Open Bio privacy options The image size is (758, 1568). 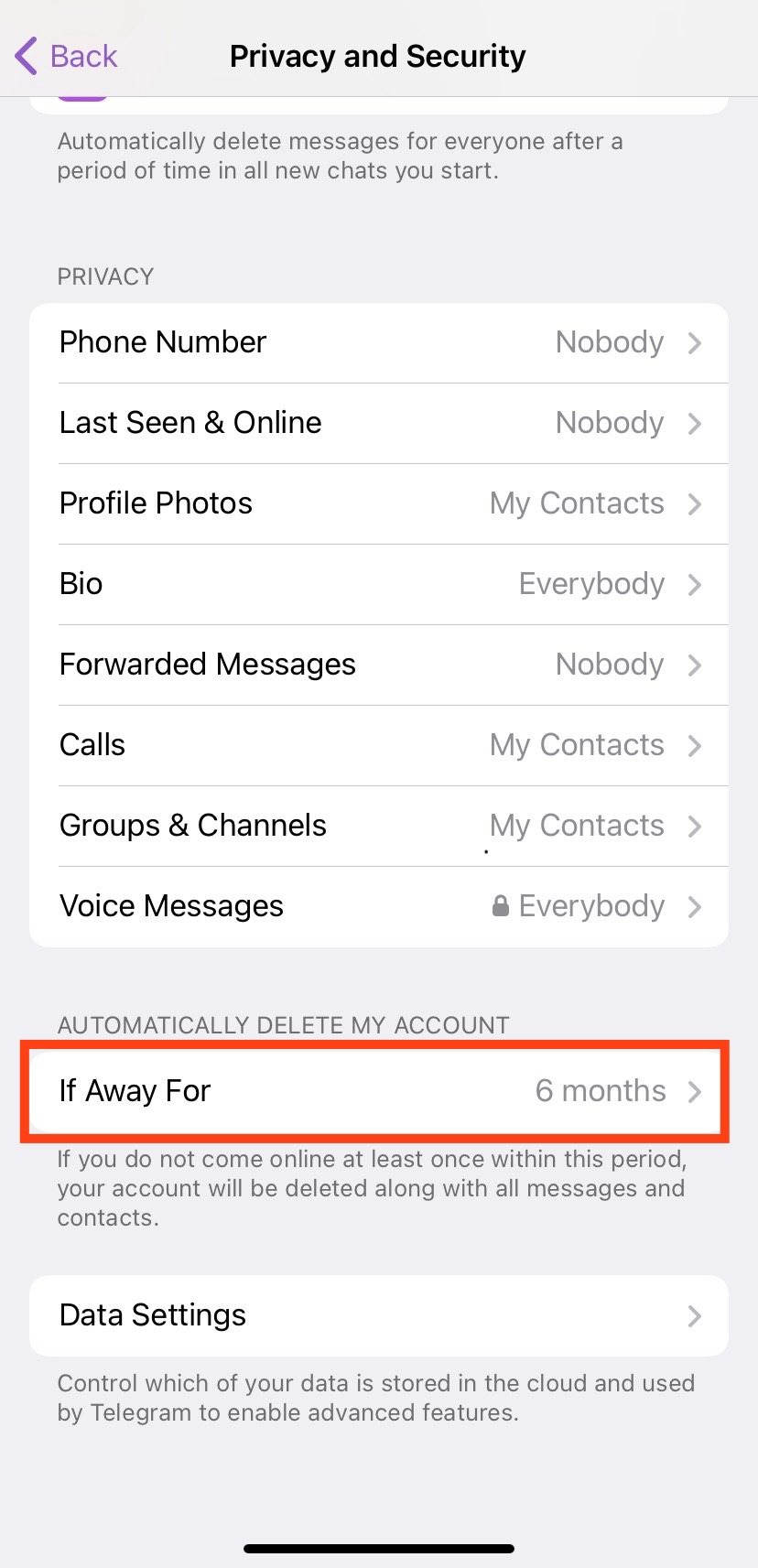click(x=379, y=584)
